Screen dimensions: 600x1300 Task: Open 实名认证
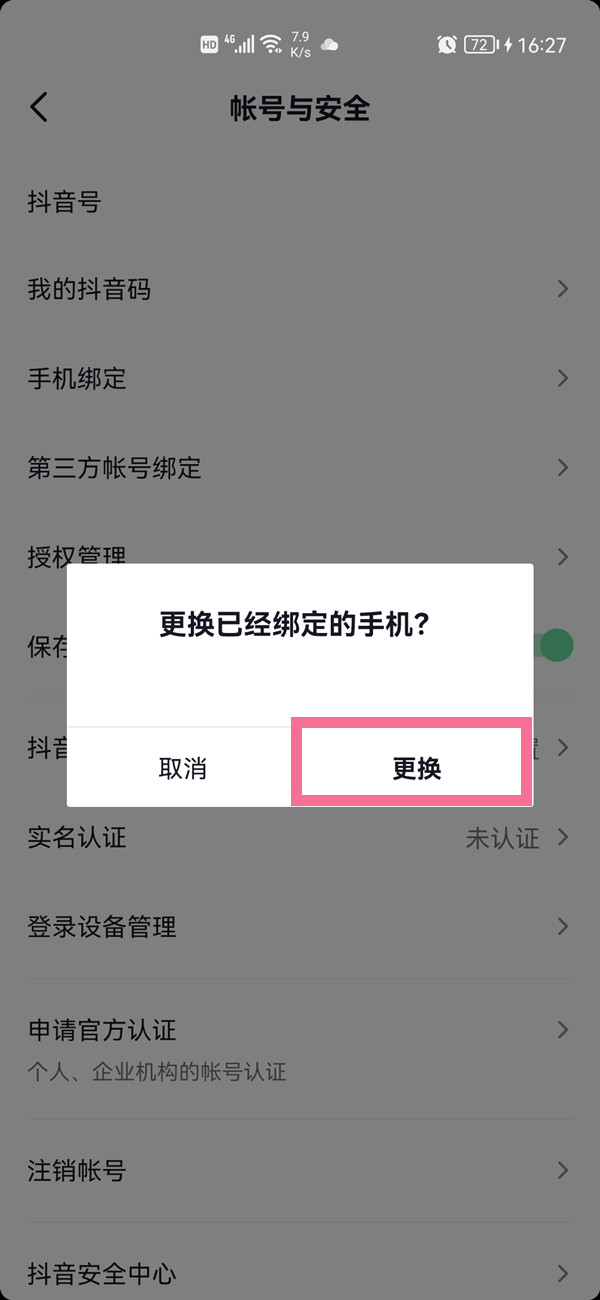pyautogui.click(x=298, y=837)
